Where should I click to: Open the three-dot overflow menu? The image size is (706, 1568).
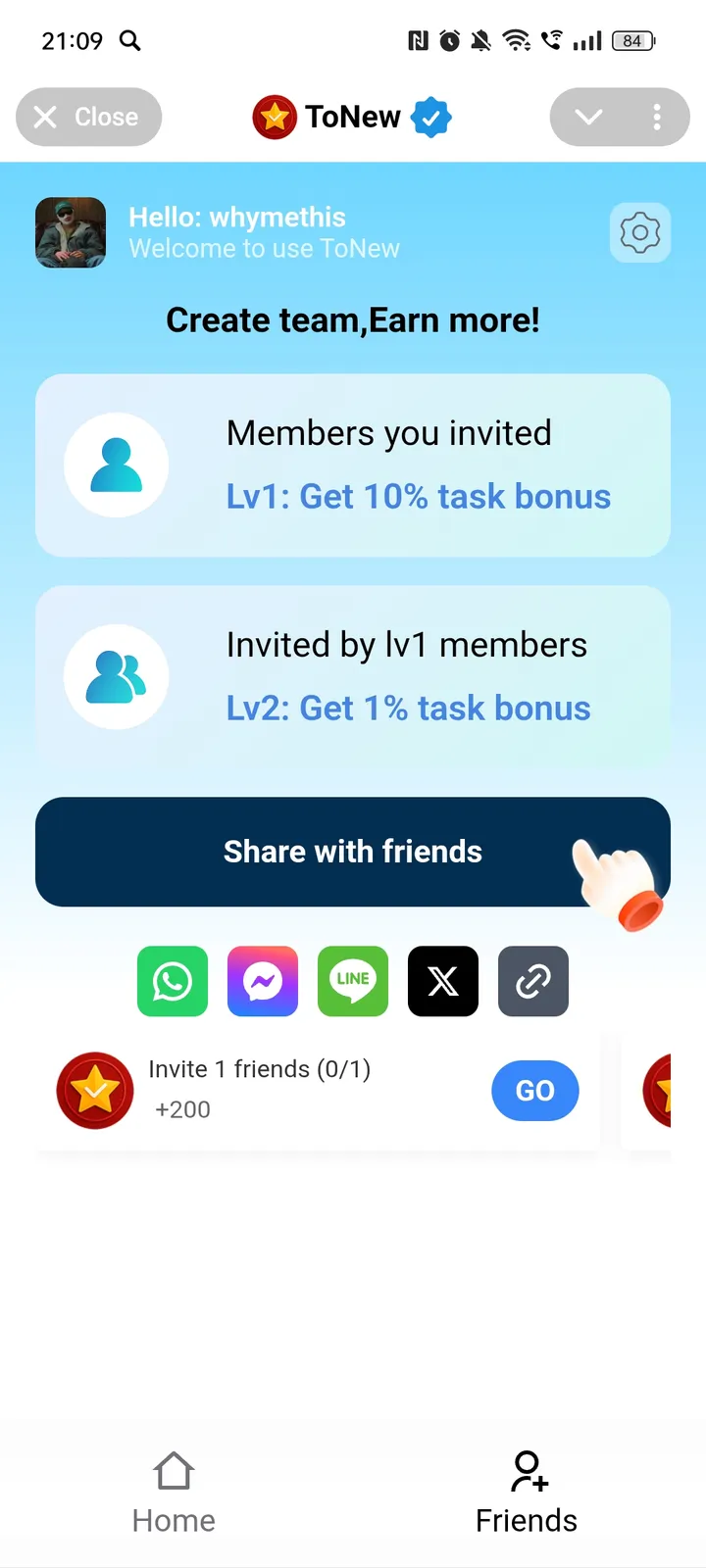coord(657,117)
